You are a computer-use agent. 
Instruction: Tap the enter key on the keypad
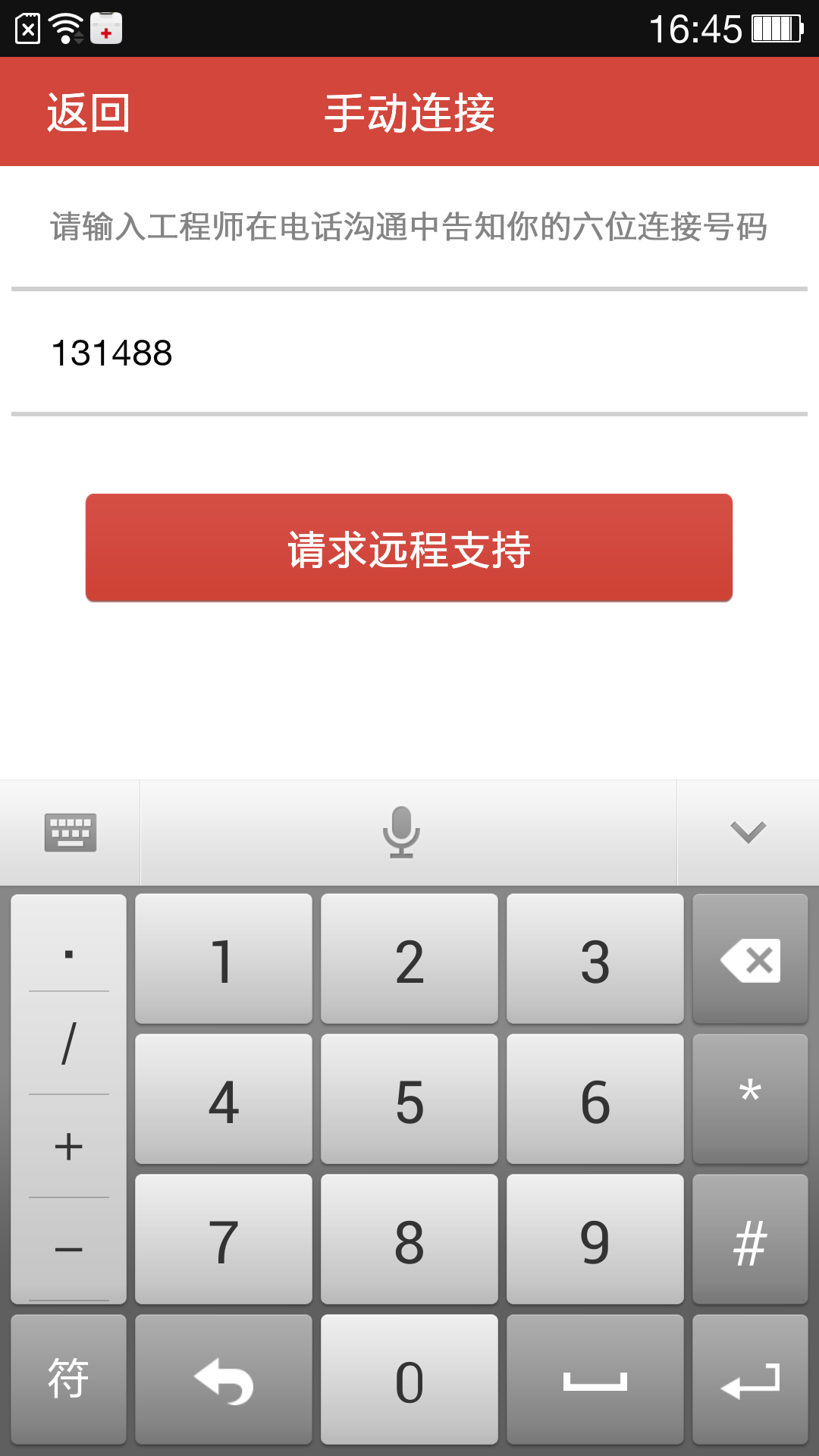[x=749, y=1380]
